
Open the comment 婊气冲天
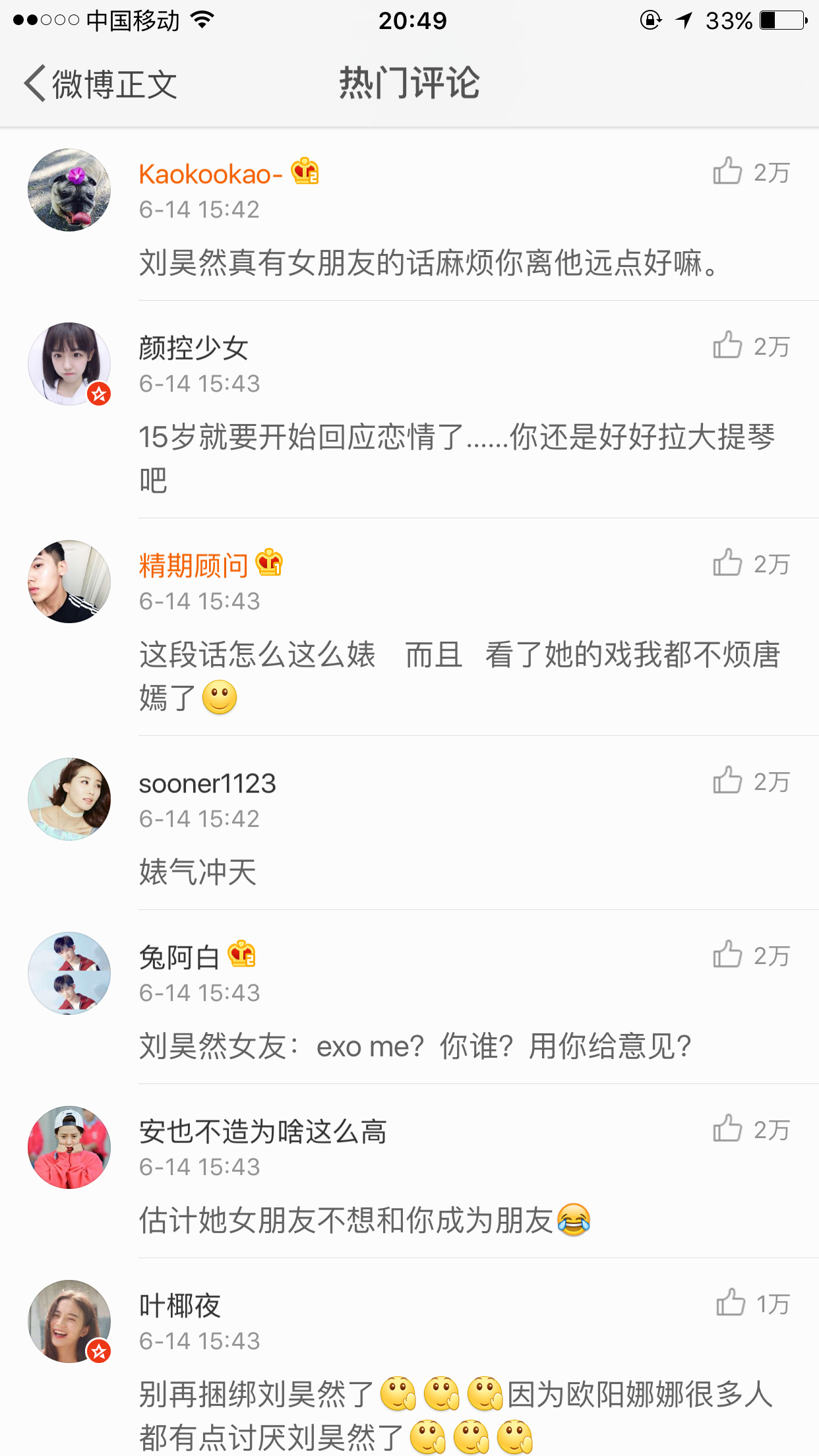pos(198,872)
